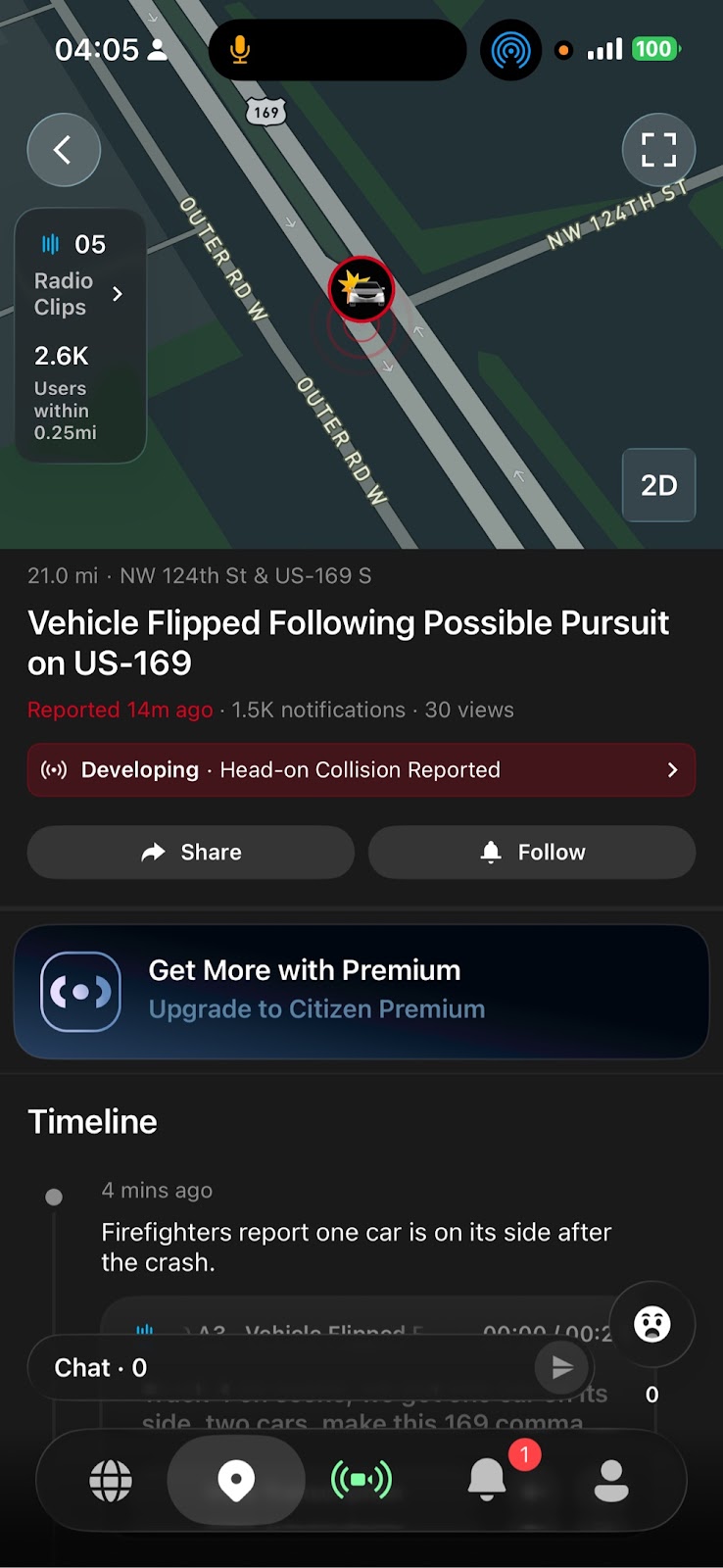This screenshot has width=723, height=1568.
Task: Open the live broadcast tab
Action: click(x=361, y=1480)
